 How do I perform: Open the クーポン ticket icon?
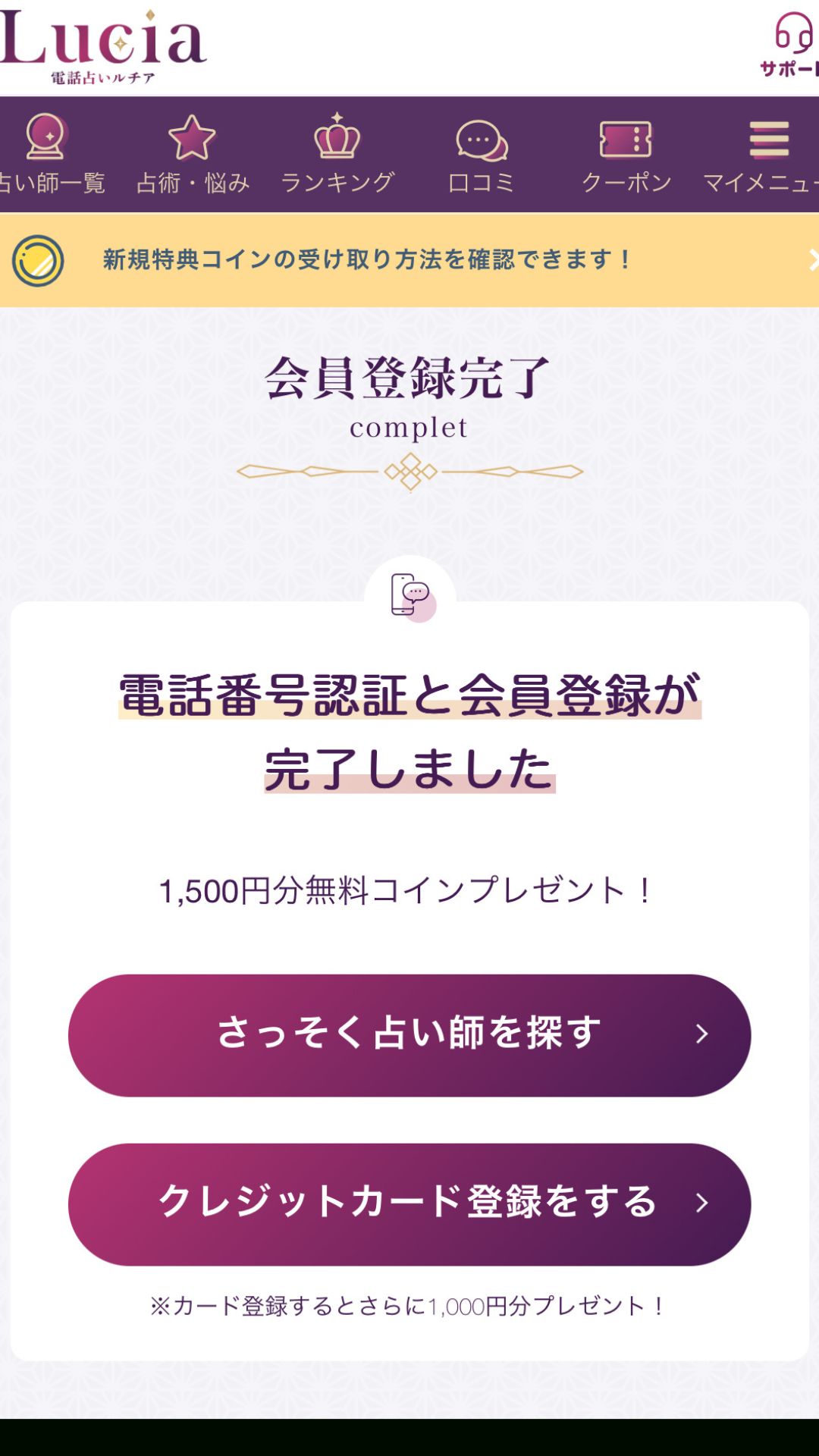(x=623, y=139)
